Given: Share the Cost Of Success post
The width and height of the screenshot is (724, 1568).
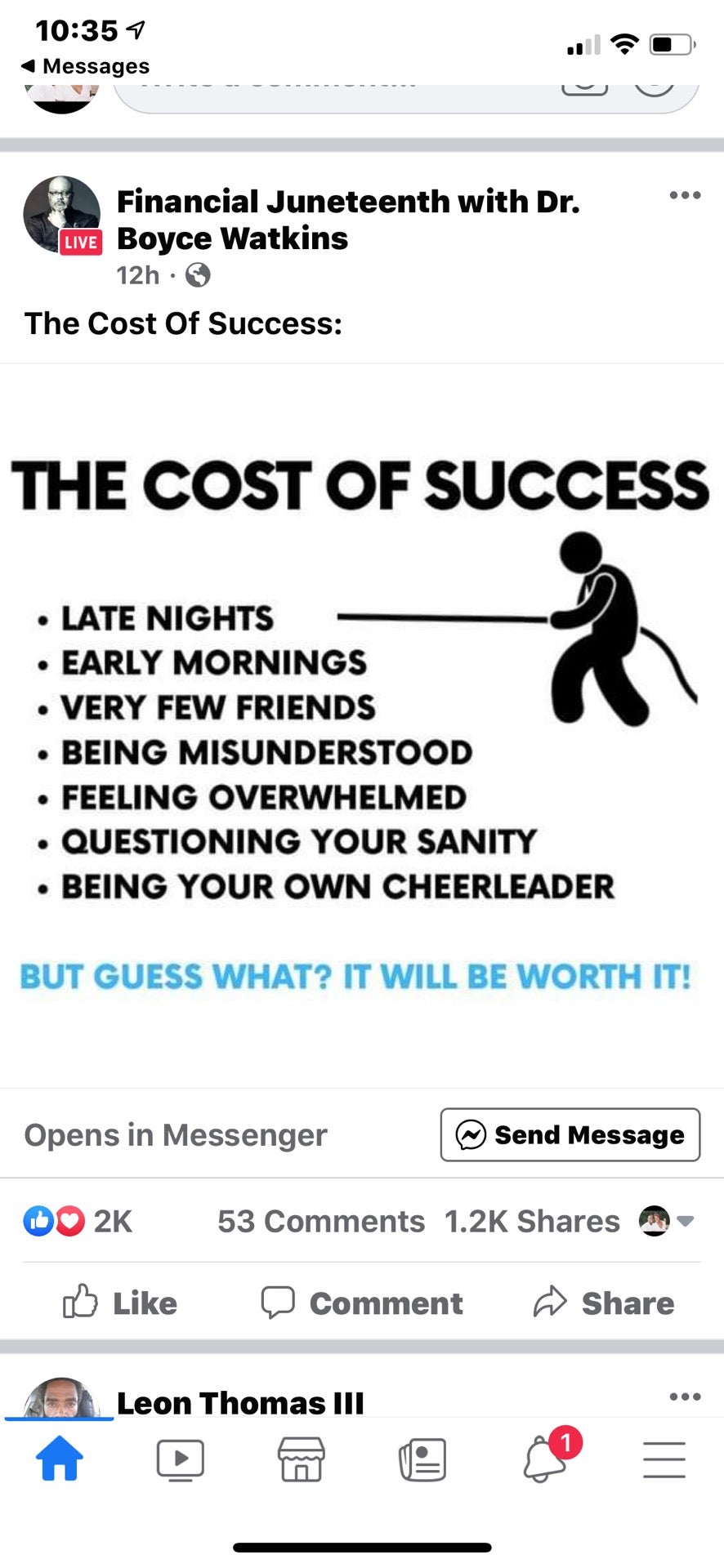Looking at the screenshot, I should click(603, 1303).
